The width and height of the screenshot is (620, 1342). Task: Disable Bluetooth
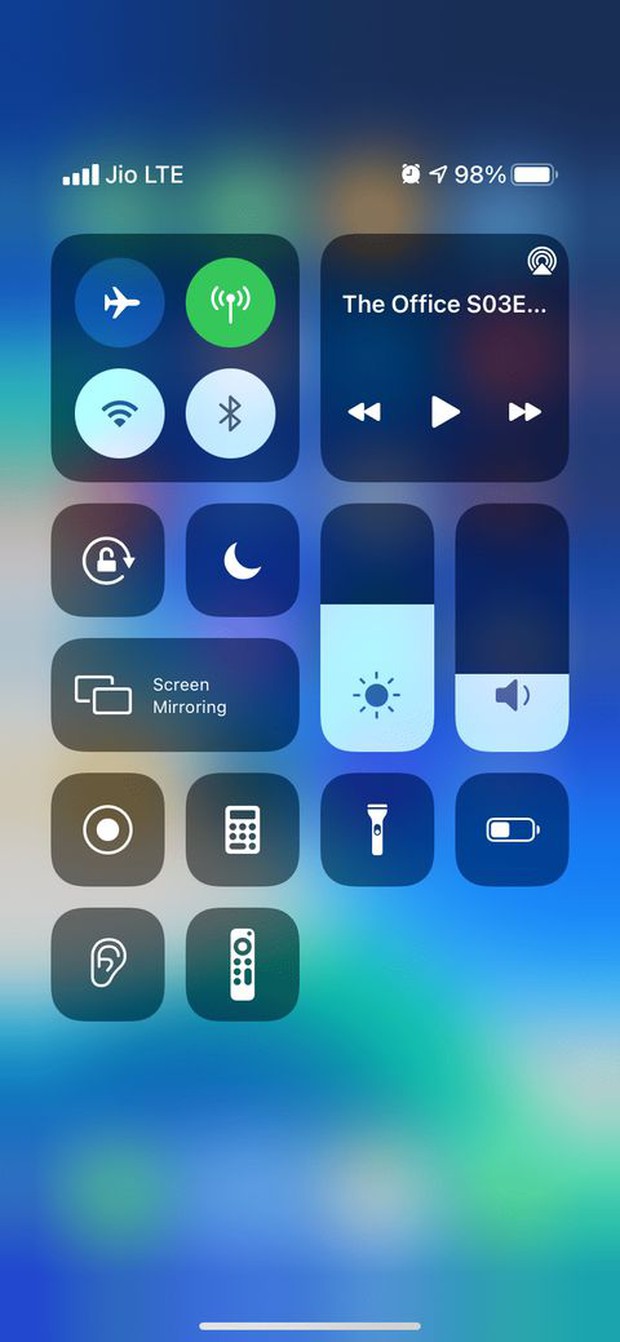(x=231, y=413)
